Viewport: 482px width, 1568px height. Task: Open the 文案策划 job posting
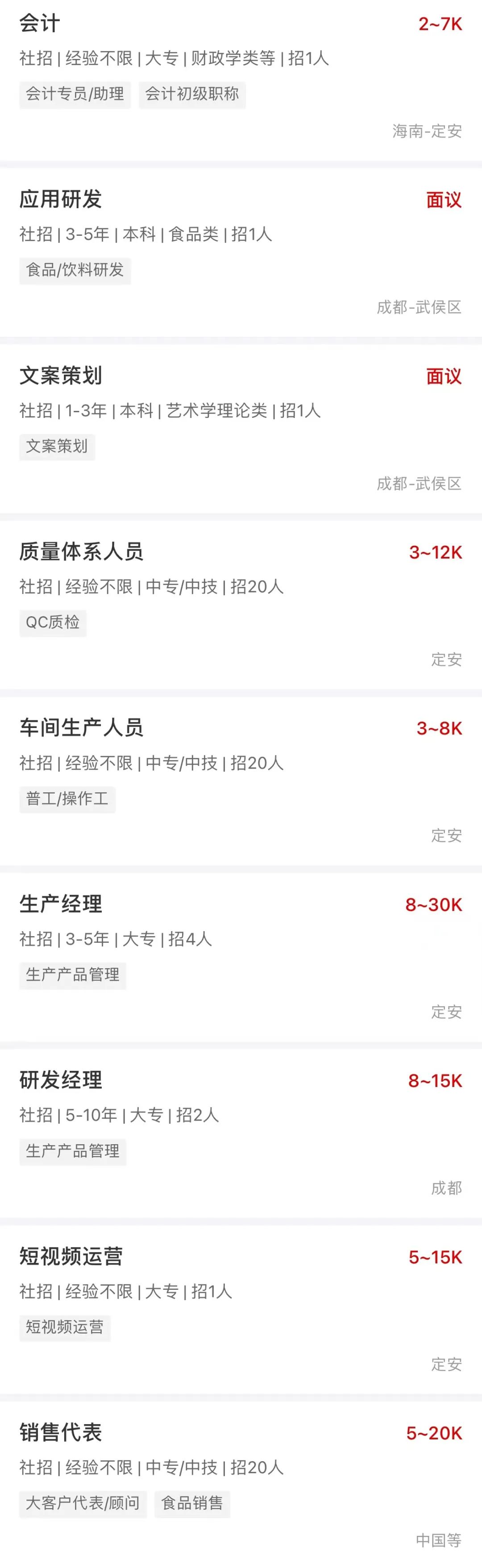[x=61, y=376]
